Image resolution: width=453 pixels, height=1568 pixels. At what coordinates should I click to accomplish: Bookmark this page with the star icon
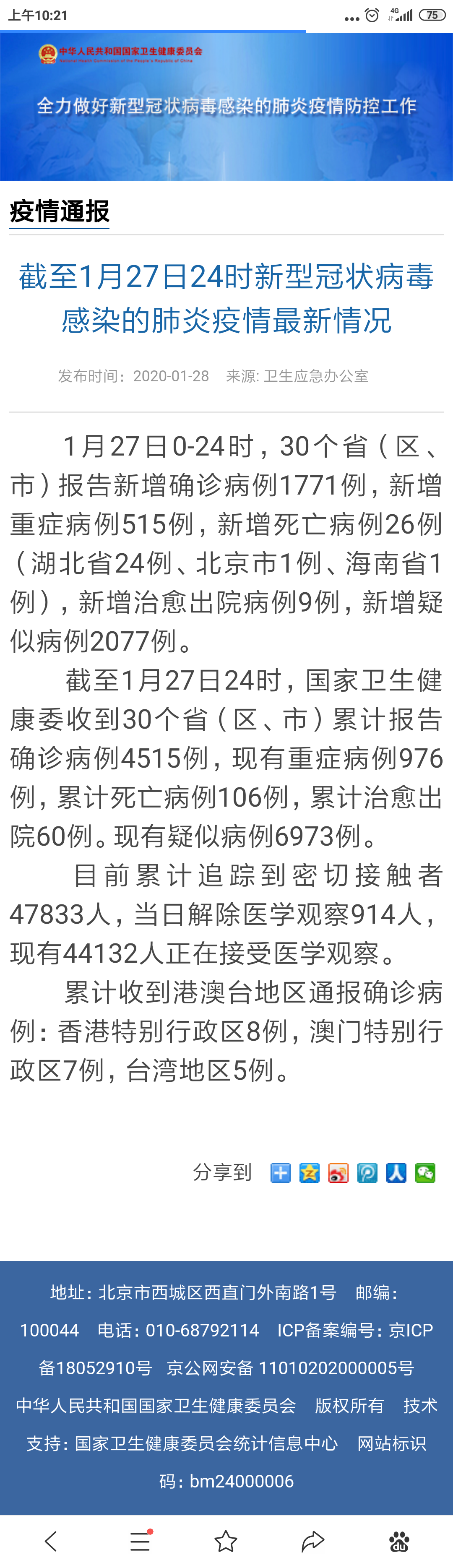point(226,1541)
